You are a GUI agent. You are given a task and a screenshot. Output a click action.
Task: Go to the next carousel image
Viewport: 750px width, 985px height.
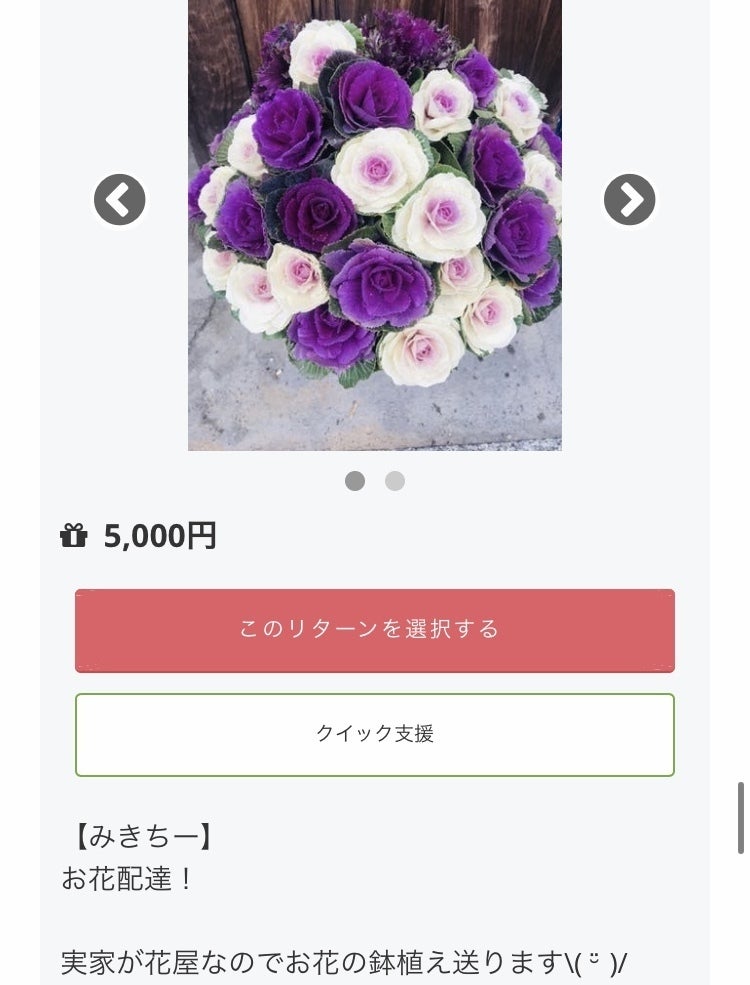point(629,200)
